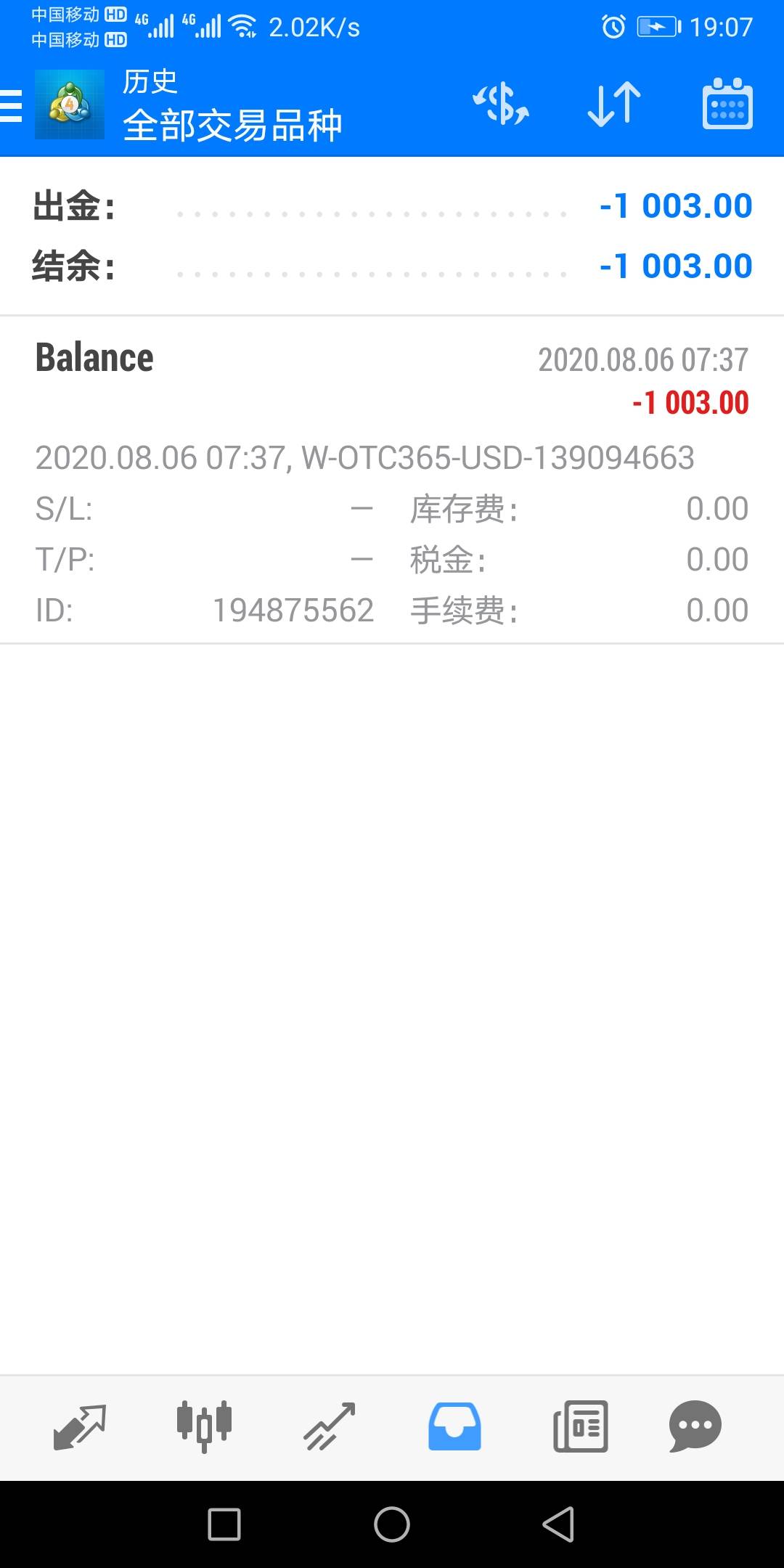Open the chat messages tab
The width and height of the screenshot is (784, 1568).
tap(695, 1426)
